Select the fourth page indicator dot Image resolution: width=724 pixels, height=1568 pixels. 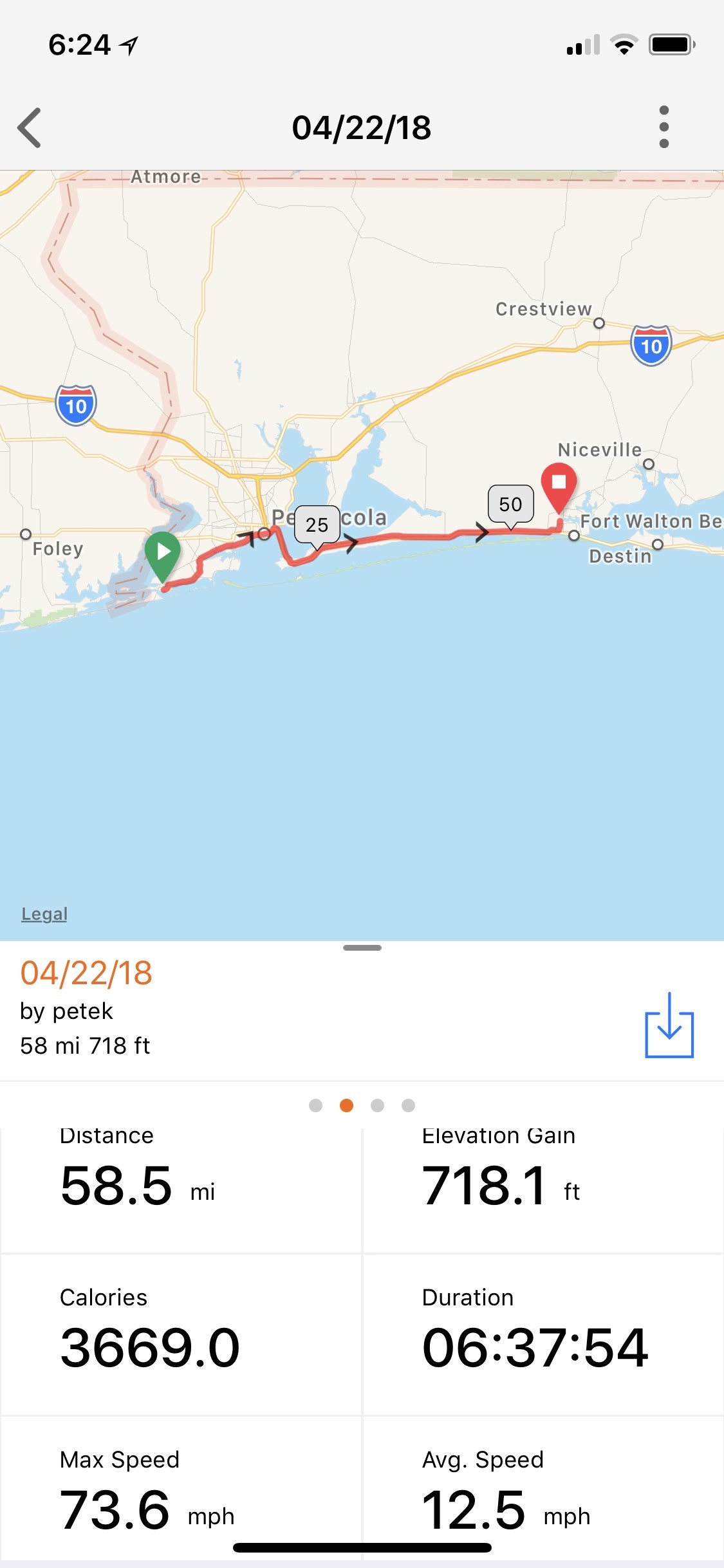click(408, 1105)
